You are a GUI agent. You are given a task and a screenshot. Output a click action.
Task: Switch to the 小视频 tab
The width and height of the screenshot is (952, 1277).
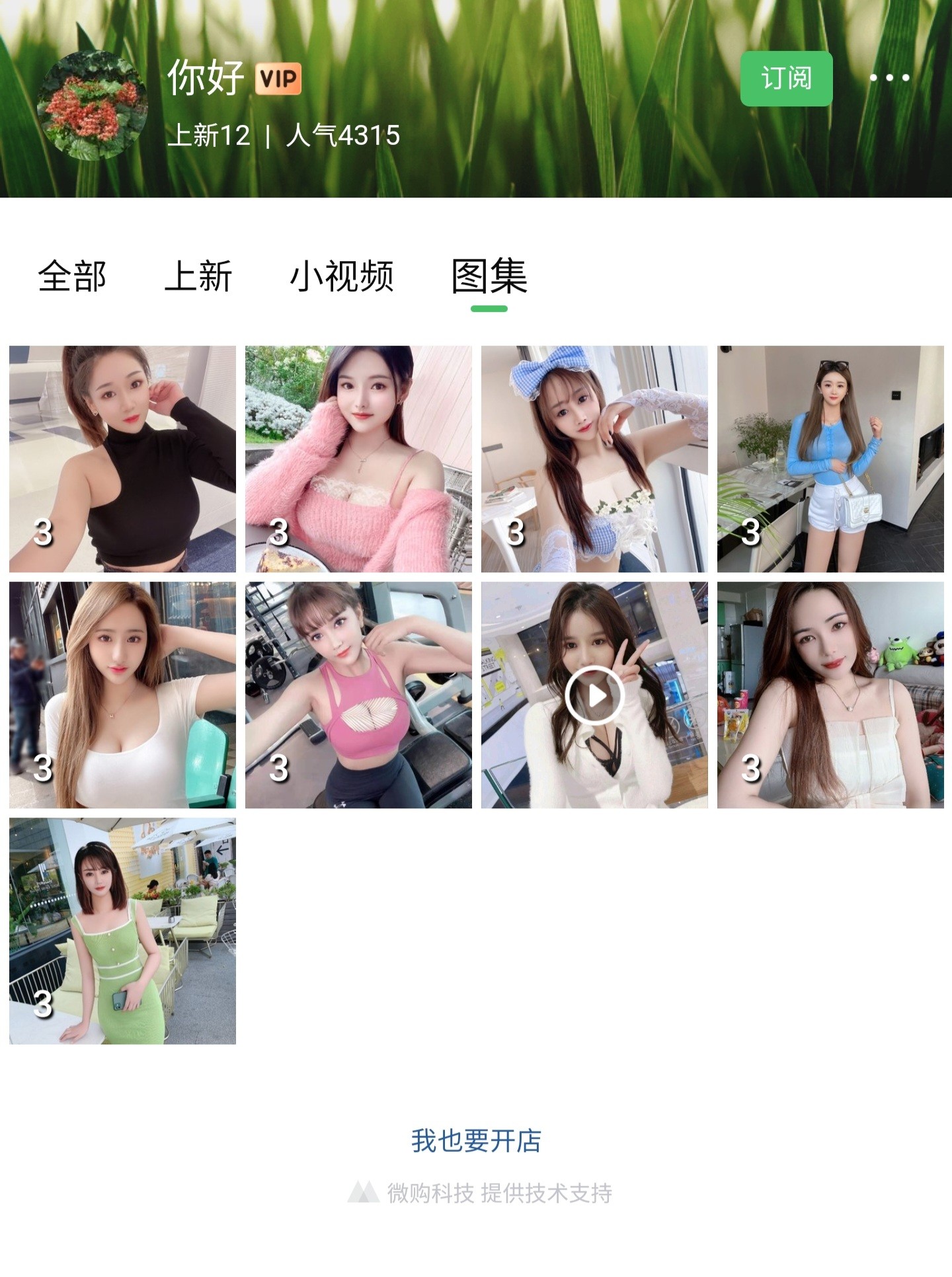(x=342, y=276)
